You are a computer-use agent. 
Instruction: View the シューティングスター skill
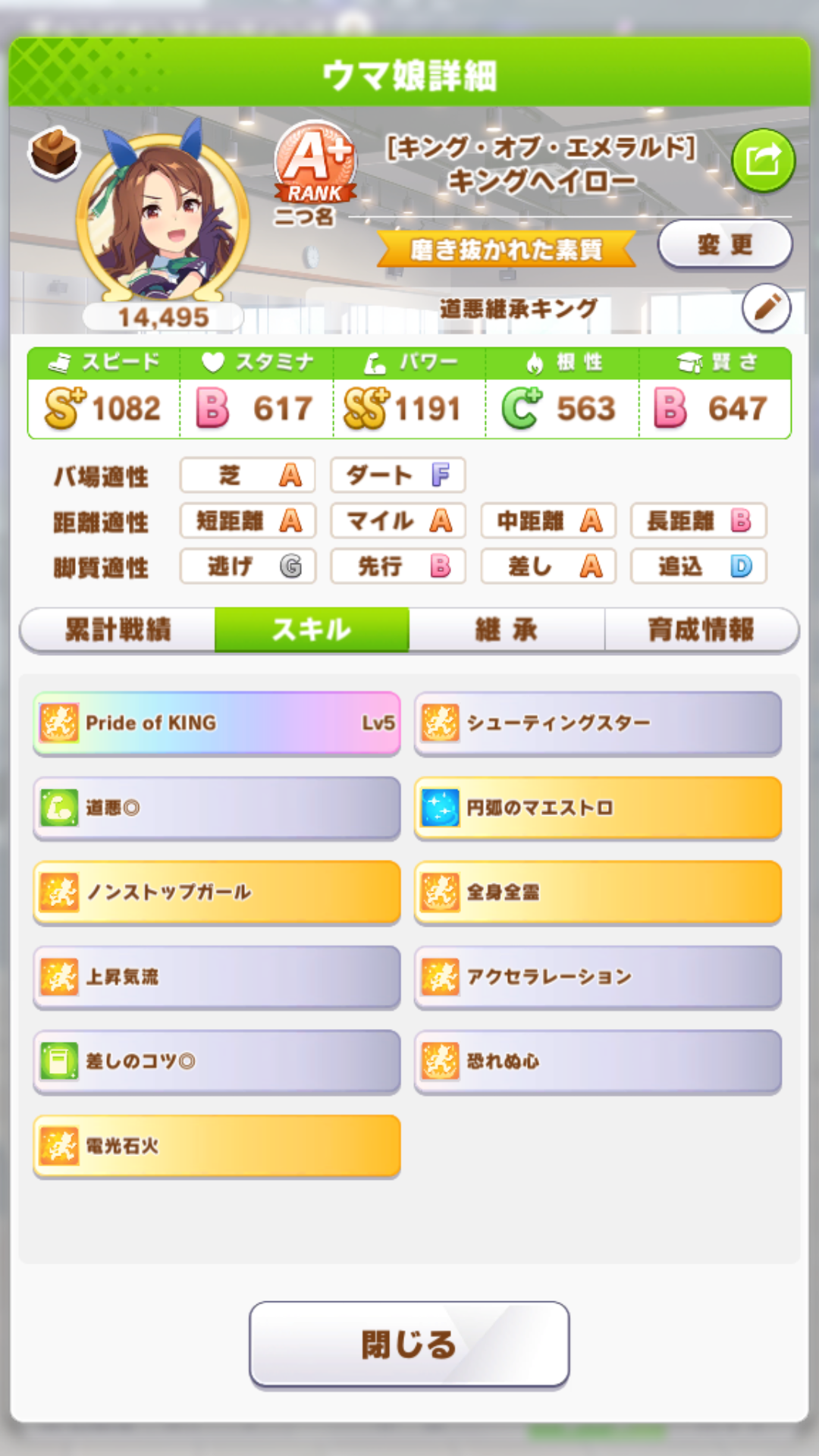click(x=598, y=723)
